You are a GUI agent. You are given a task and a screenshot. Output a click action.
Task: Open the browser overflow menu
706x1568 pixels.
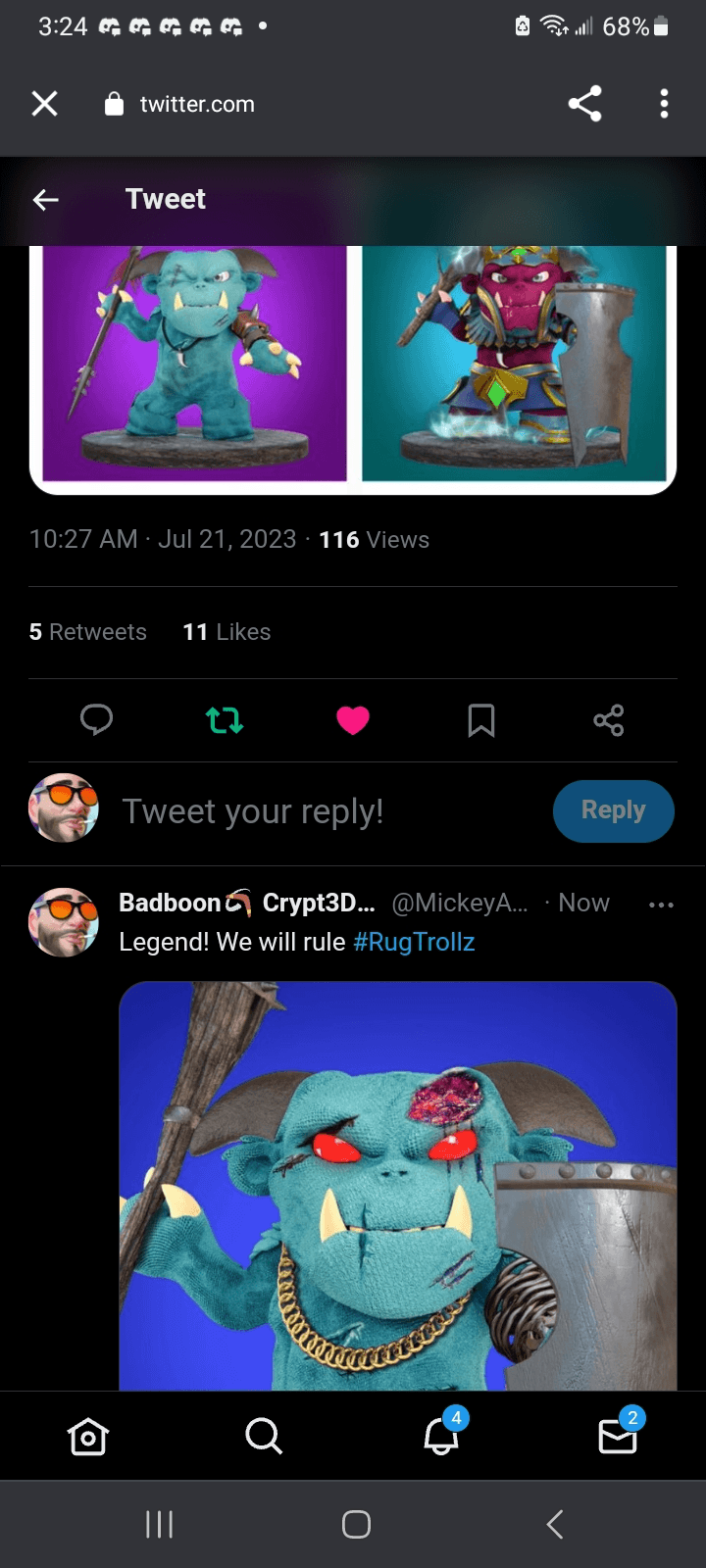664,103
